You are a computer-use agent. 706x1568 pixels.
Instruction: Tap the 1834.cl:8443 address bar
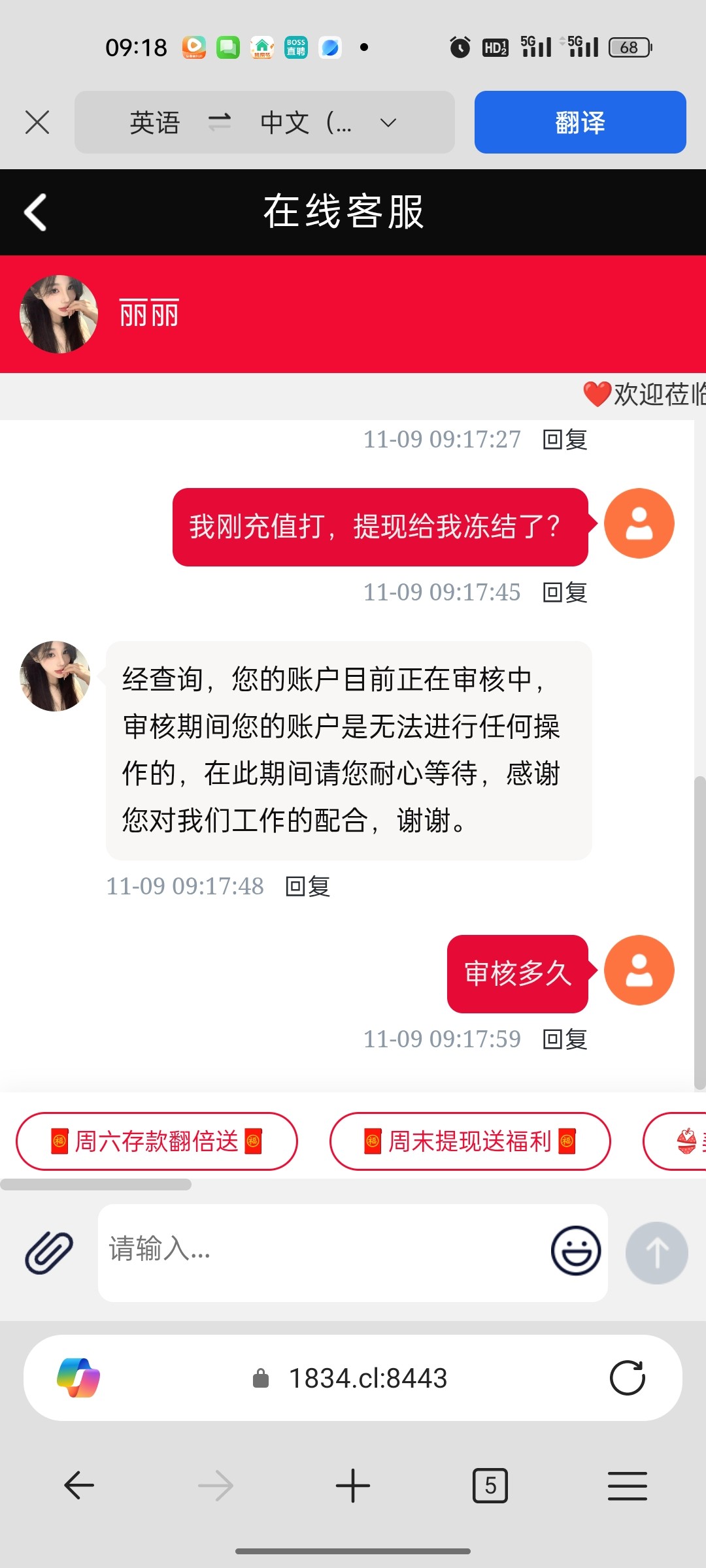(x=367, y=1378)
